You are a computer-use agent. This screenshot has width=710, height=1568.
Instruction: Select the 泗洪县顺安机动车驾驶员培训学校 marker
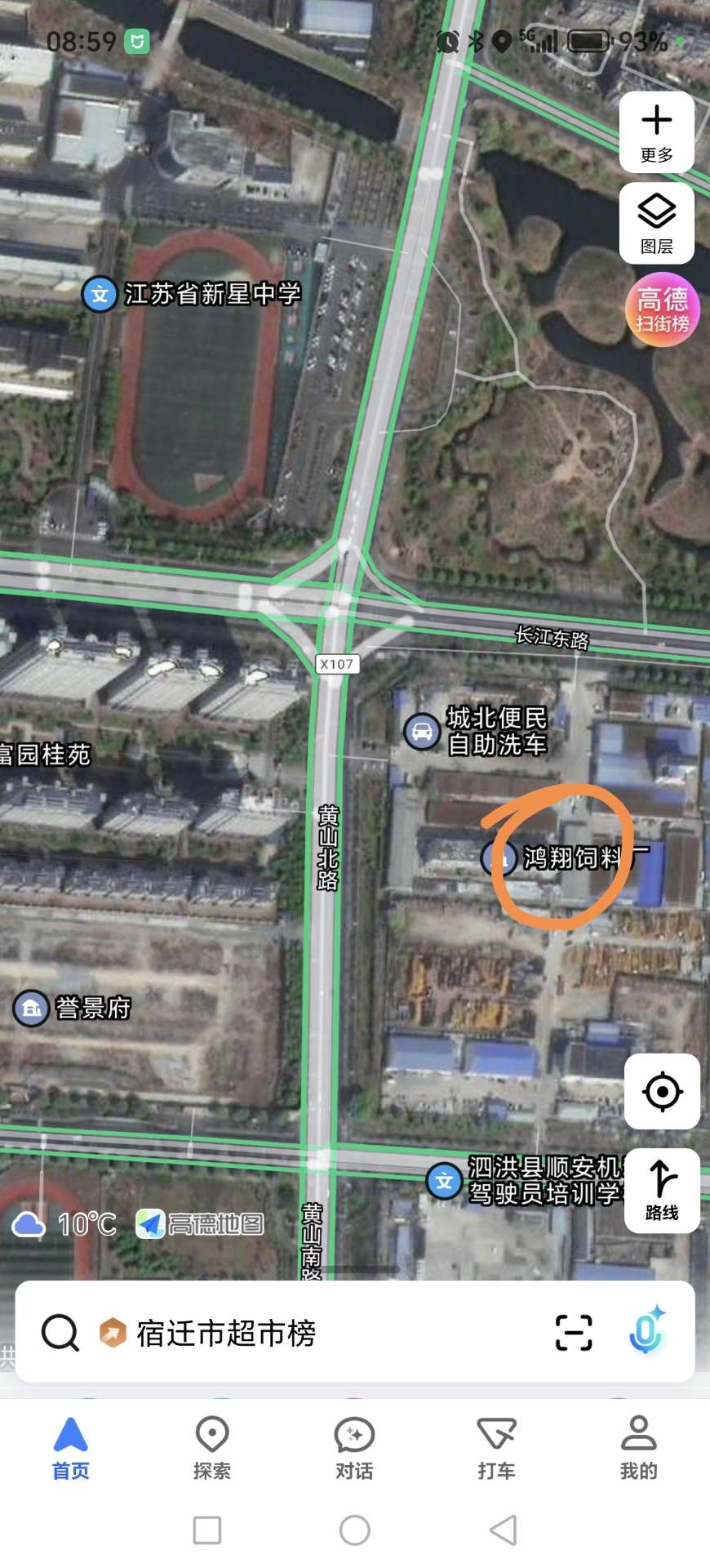[x=444, y=1181]
